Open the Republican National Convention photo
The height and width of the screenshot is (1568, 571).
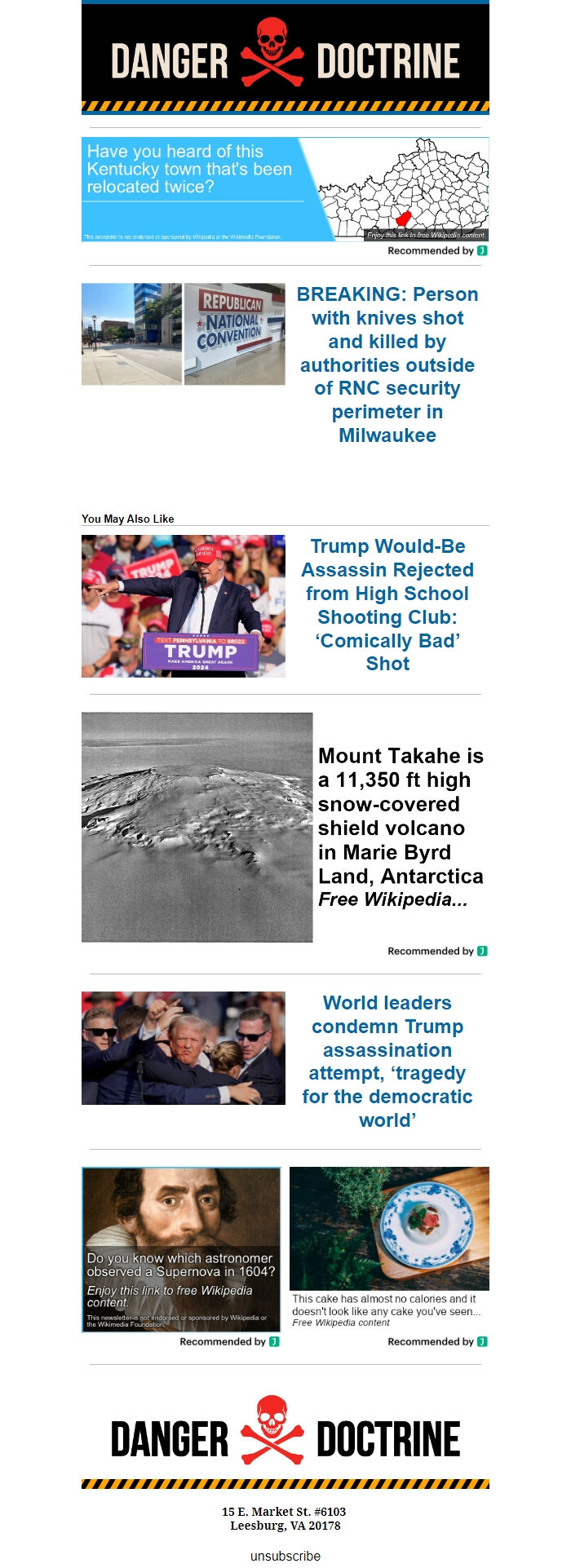pos(234,334)
